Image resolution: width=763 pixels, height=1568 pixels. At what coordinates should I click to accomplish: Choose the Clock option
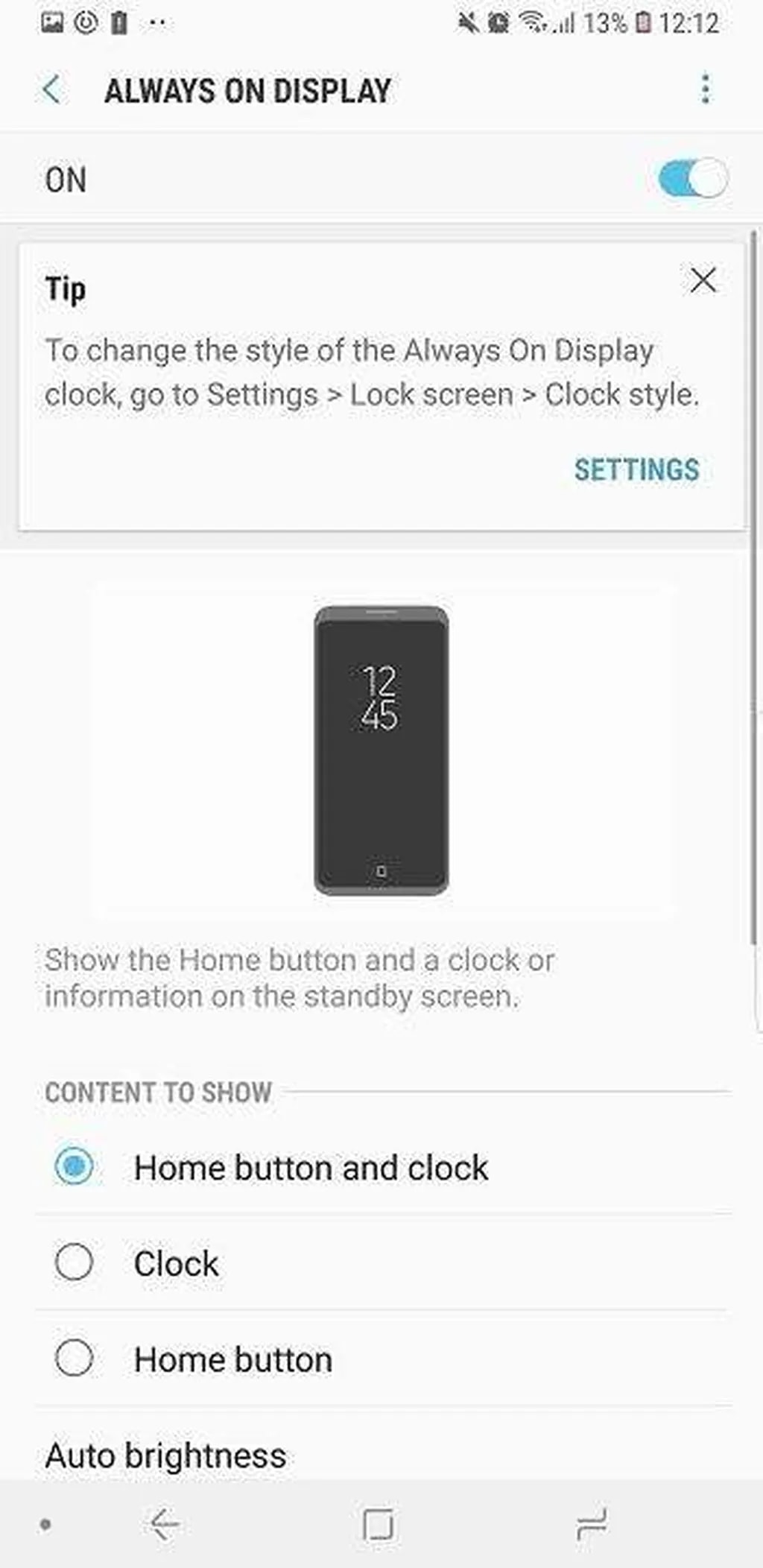pyautogui.click(x=75, y=1262)
